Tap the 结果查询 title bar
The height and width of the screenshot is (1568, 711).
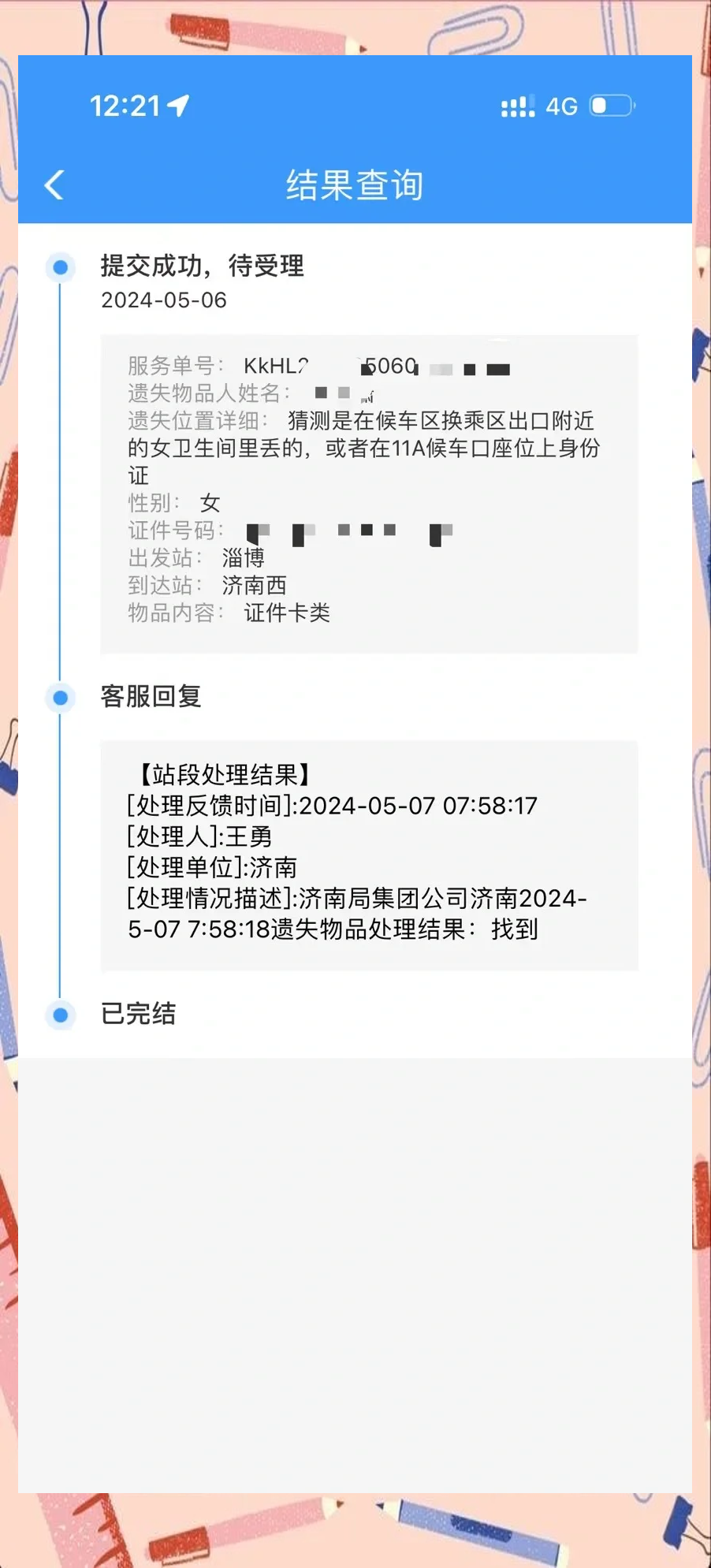coord(355,184)
